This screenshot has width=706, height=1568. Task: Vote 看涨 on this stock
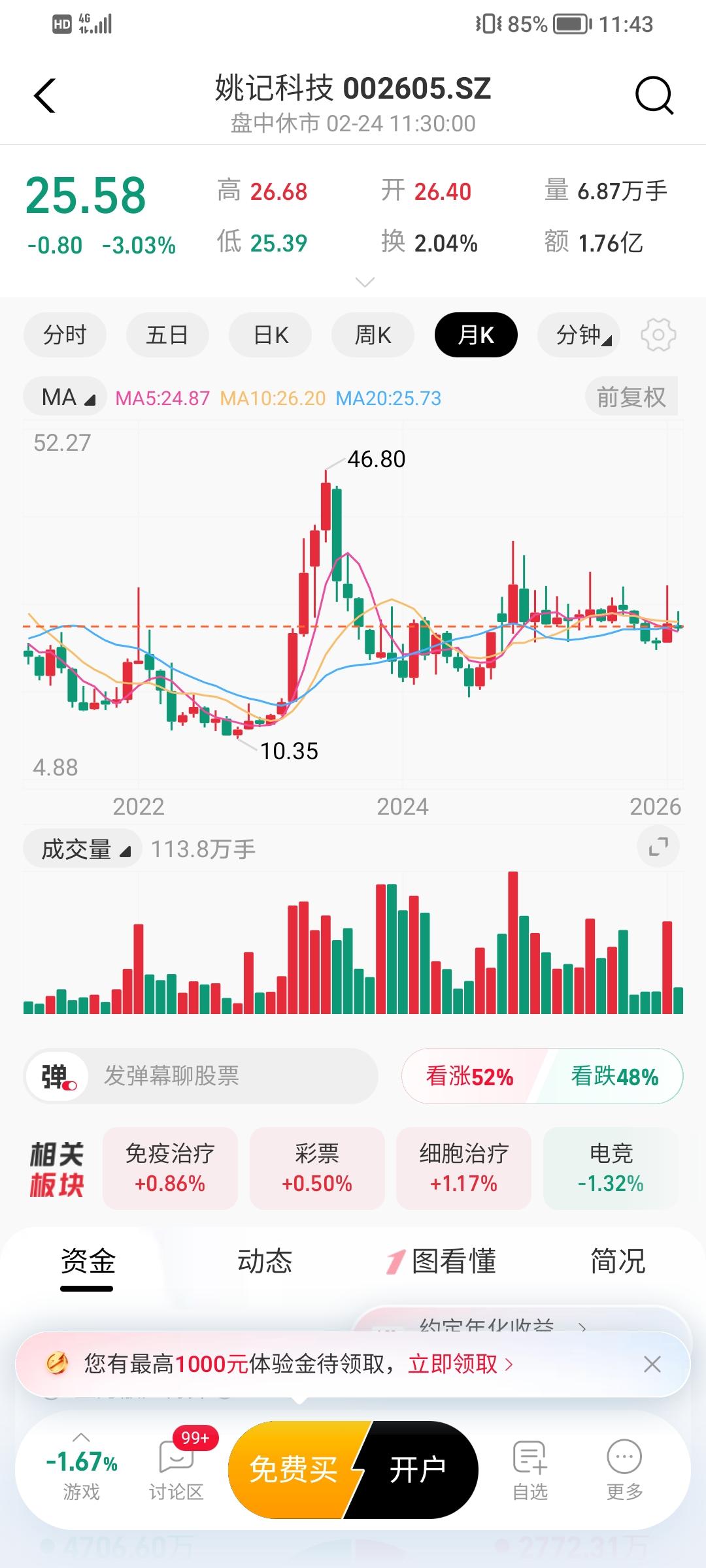click(x=469, y=1076)
